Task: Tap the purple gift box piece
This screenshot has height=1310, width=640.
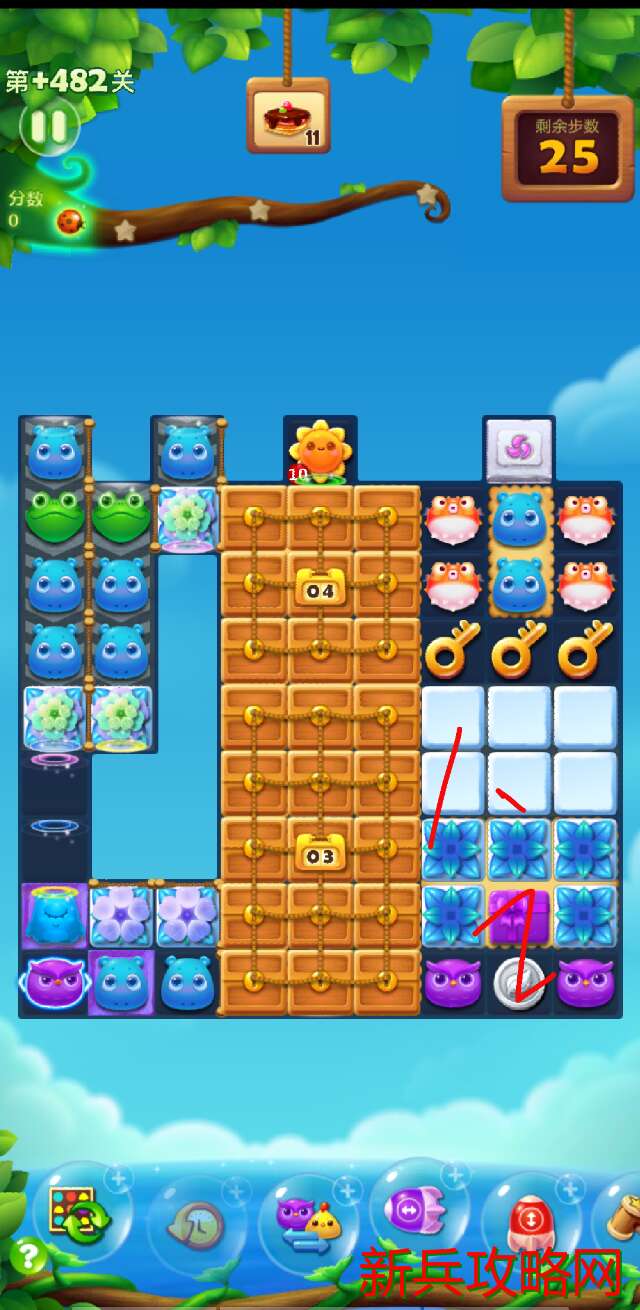Action: 519,916
